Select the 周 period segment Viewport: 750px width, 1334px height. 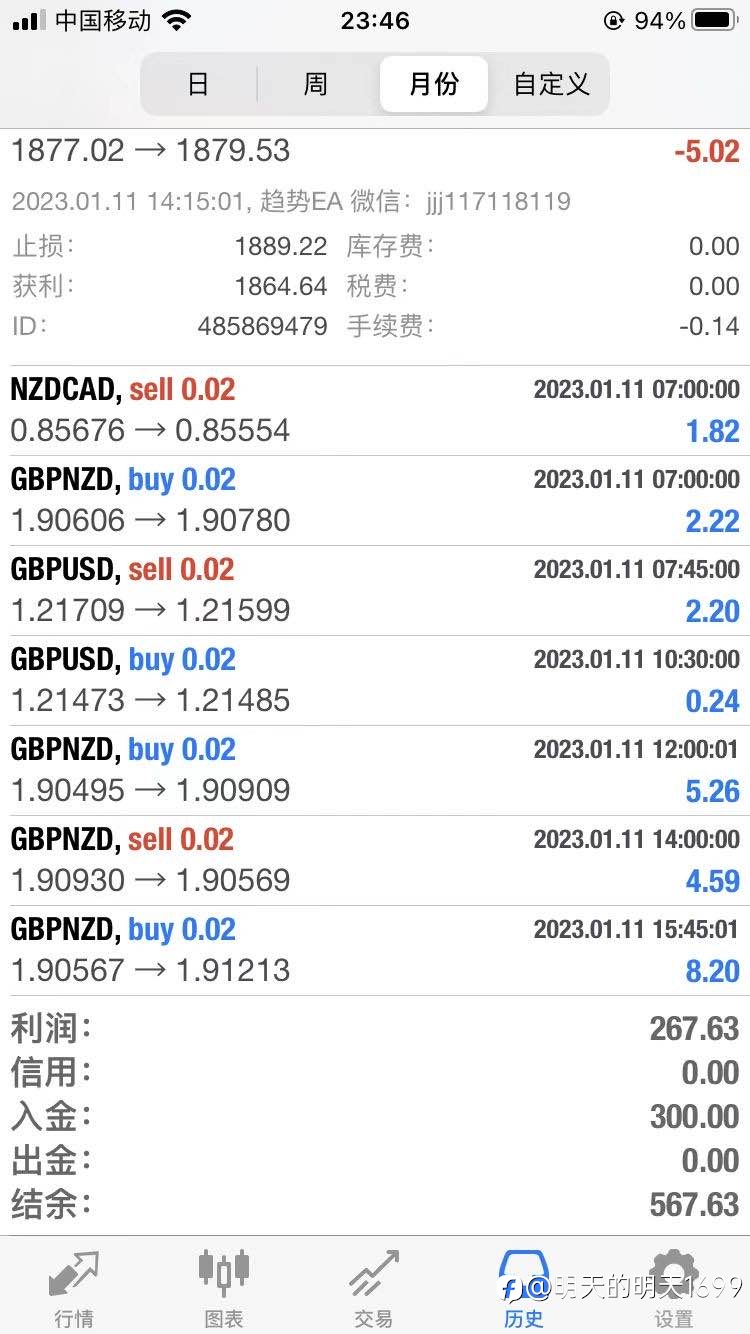316,84
